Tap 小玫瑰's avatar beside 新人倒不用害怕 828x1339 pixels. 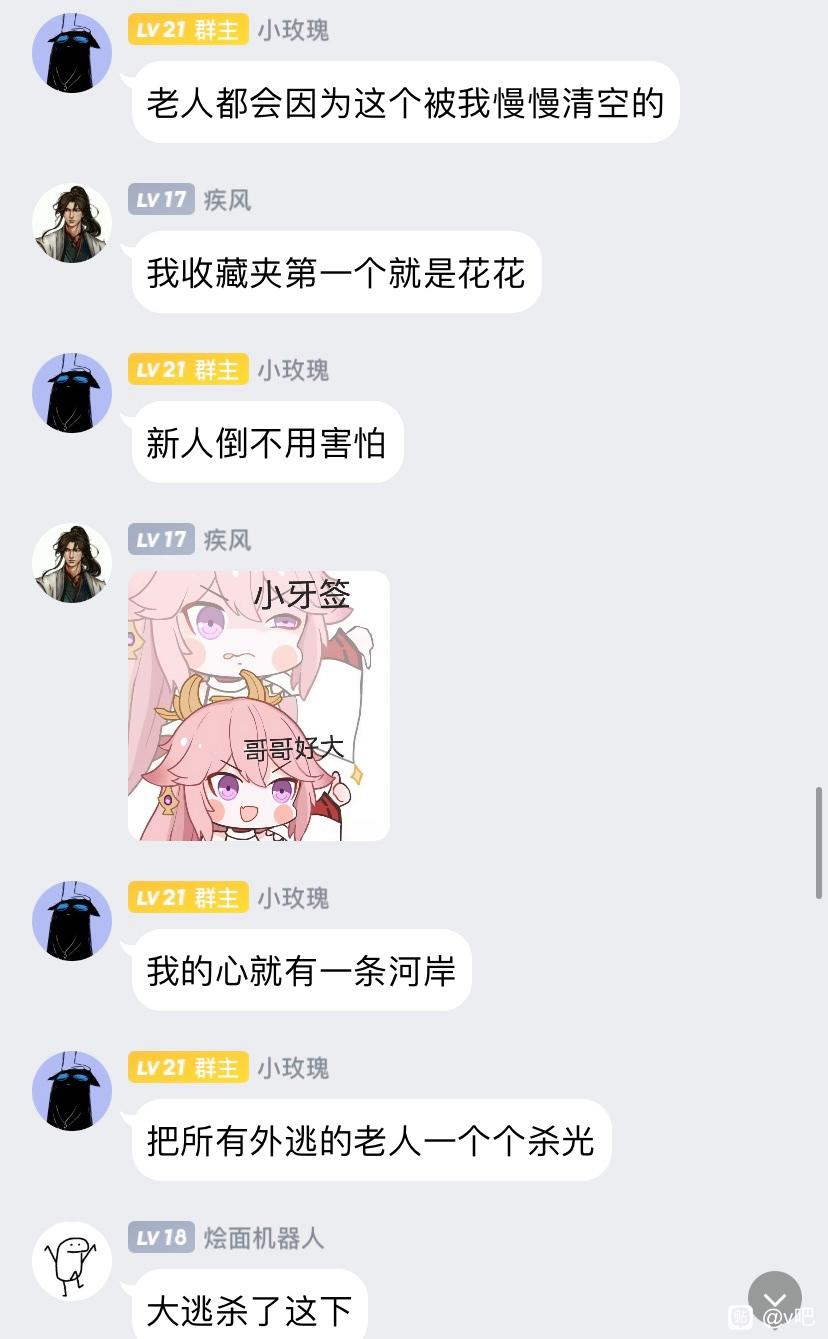(72, 393)
